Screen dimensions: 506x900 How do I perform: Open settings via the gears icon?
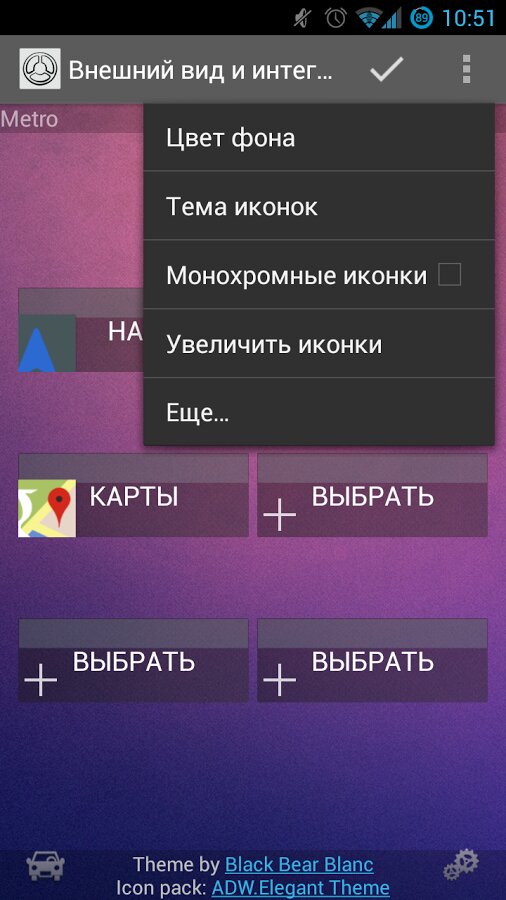click(x=461, y=866)
